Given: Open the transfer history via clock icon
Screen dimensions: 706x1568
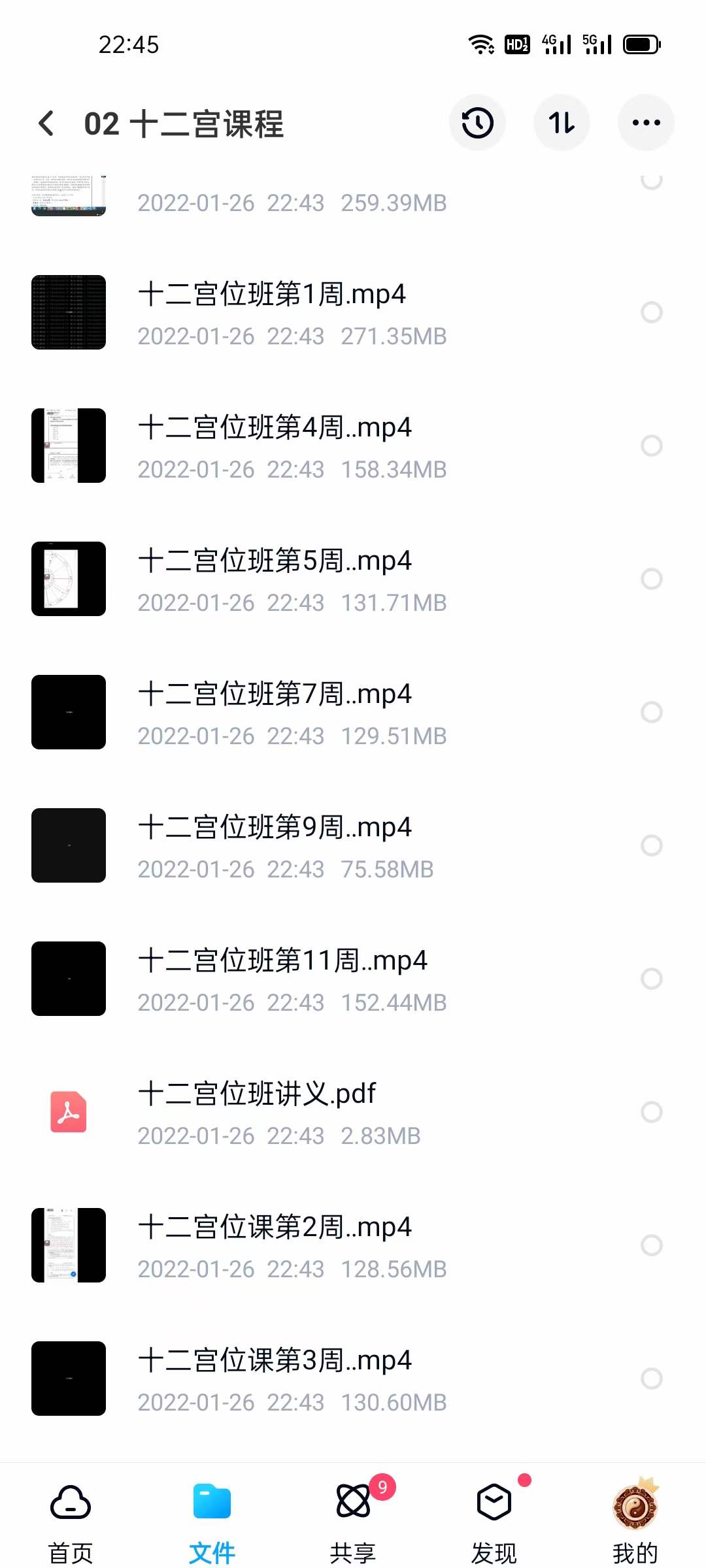Looking at the screenshot, I should click(477, 122).
